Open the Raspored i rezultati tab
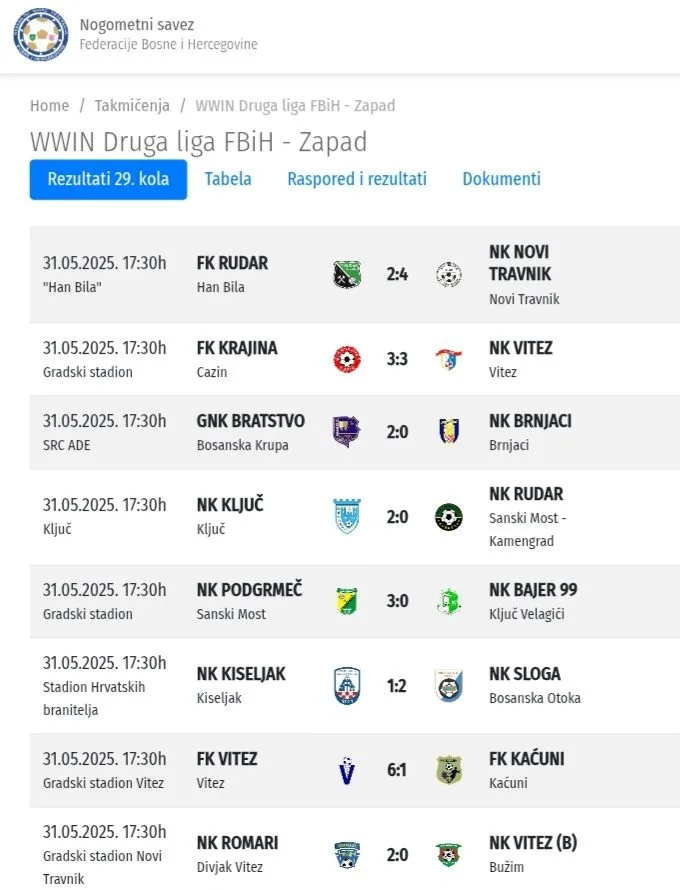The height and width of the screenshot is (890, 680). tap(357, 180)
